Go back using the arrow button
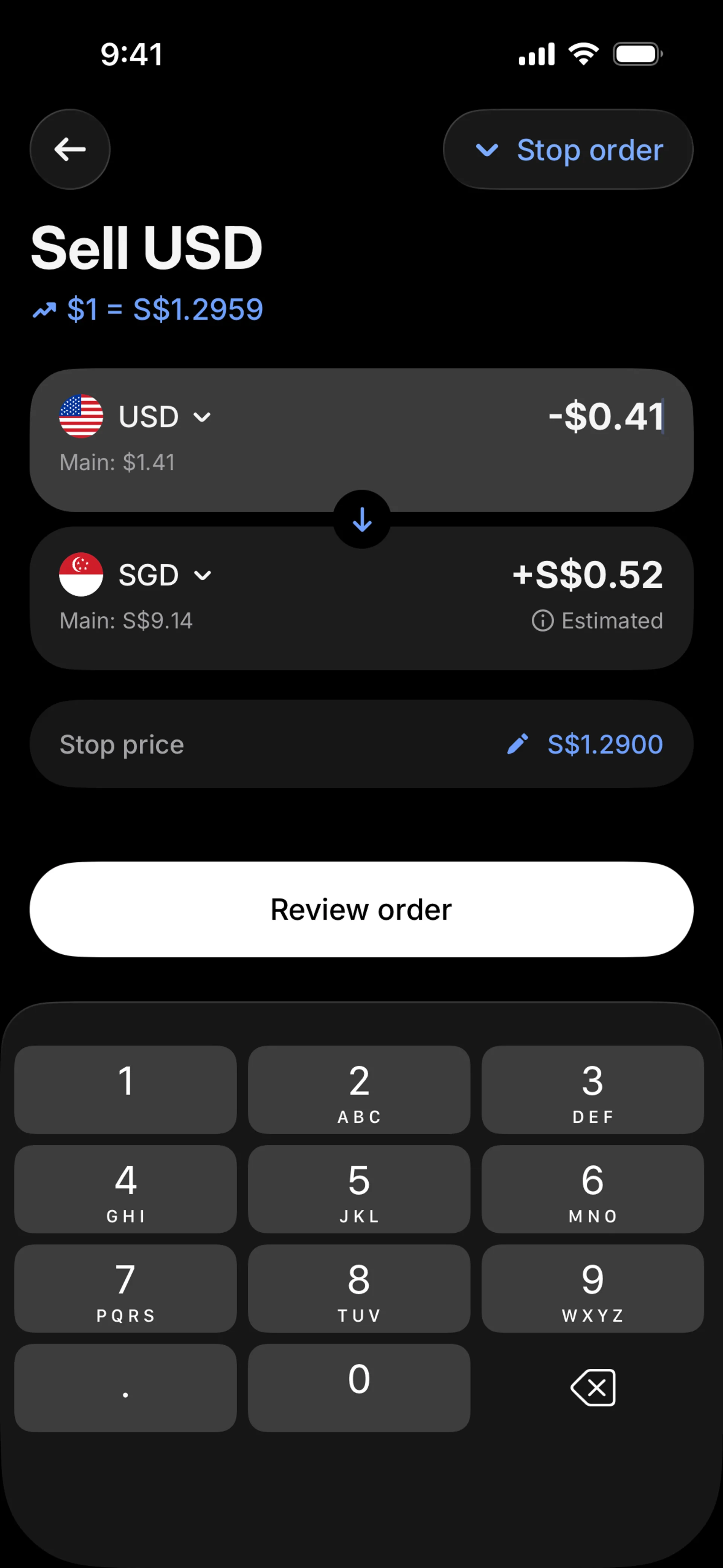Screen dimensions: 723x1568 click(x=70, y=149)
